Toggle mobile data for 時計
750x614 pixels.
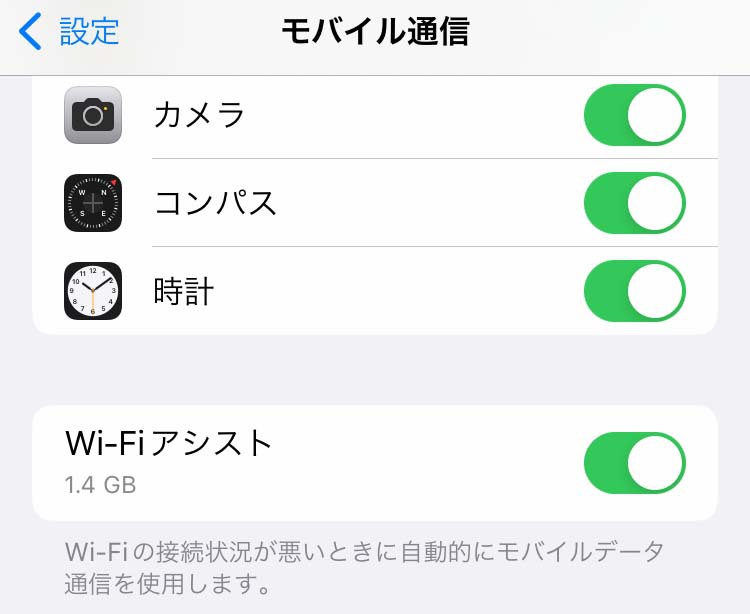coord(634,291)
